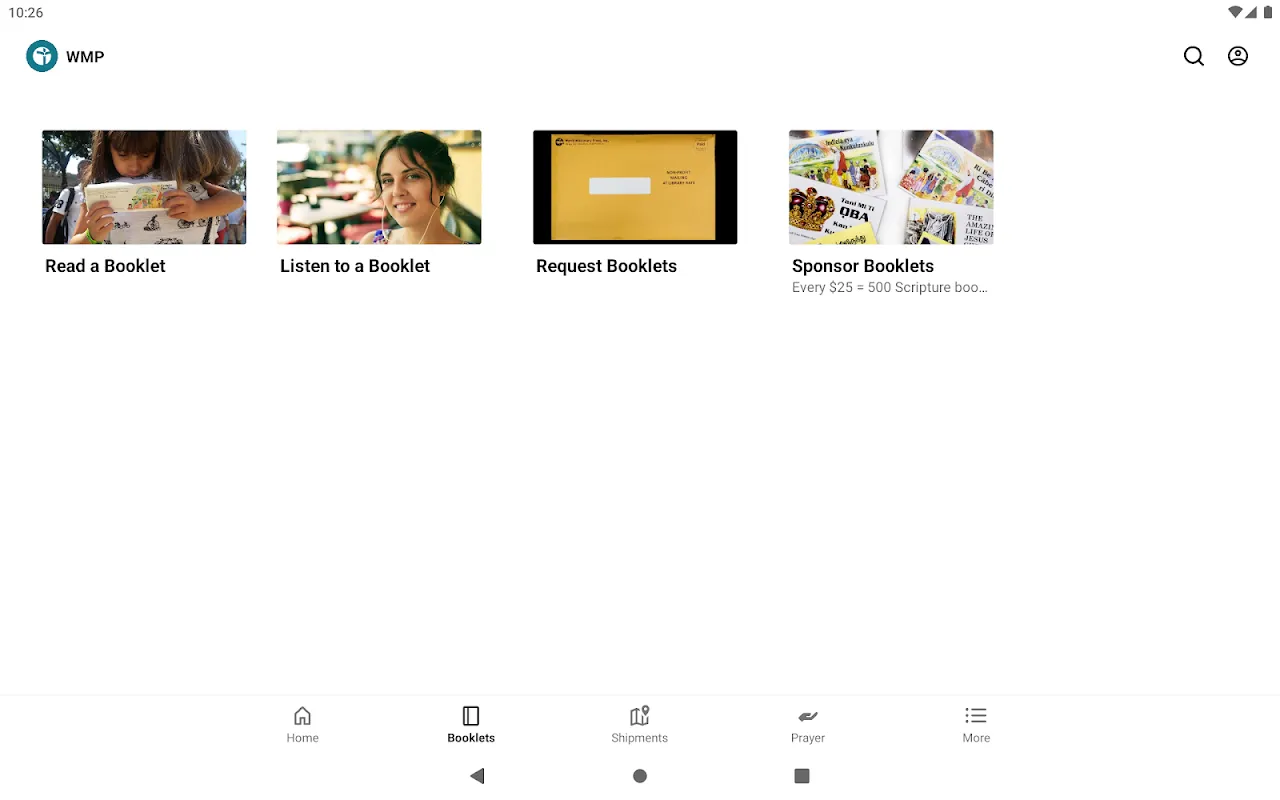Open the account profile icon
Viewport: 1280px width, 800px height.
pos(1238,56)
